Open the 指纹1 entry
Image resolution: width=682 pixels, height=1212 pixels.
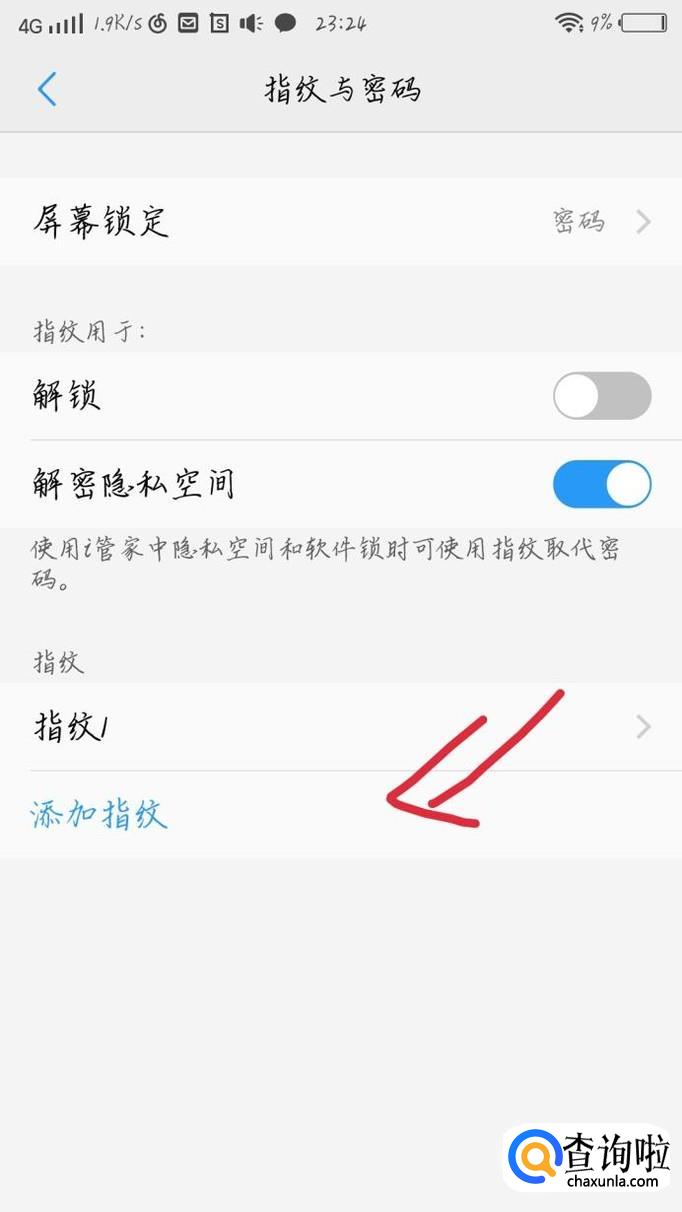pos(341,727)
